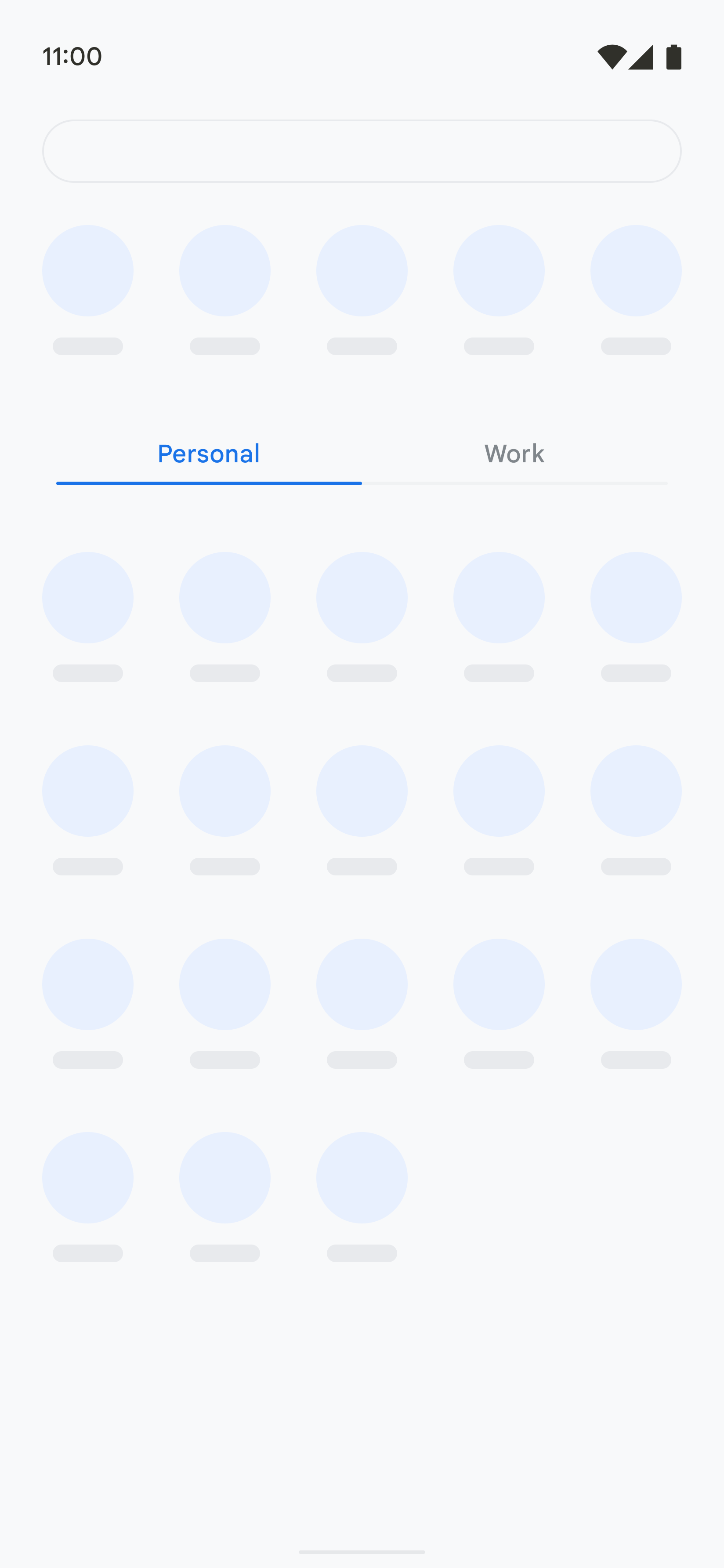Tap the empty search field at top
Image resolution: width=724 pixels, height=1568 pixels.
pos(362,151)
